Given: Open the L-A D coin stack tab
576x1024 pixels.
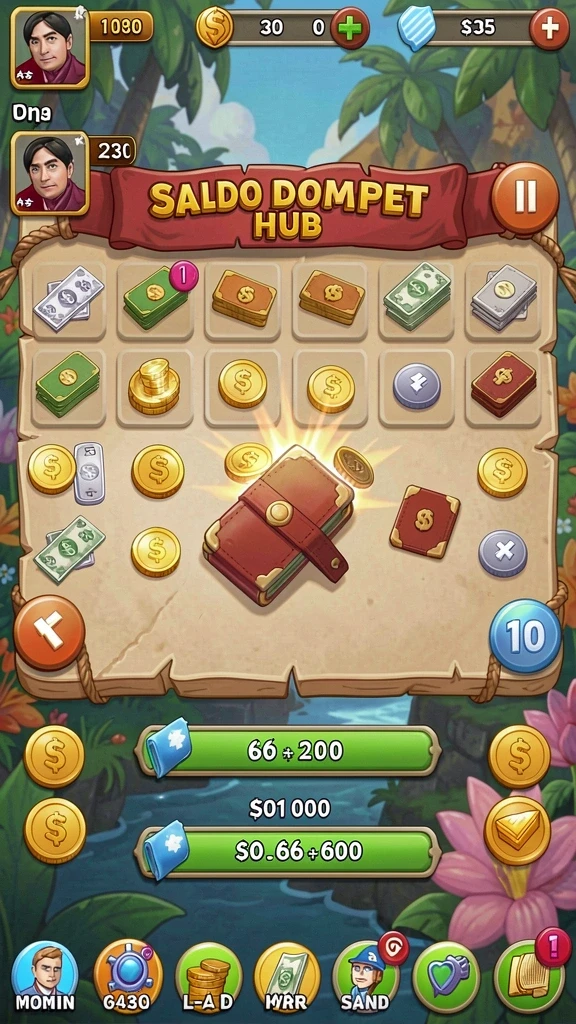Looking at the screenshot, I should click(208, 977).
